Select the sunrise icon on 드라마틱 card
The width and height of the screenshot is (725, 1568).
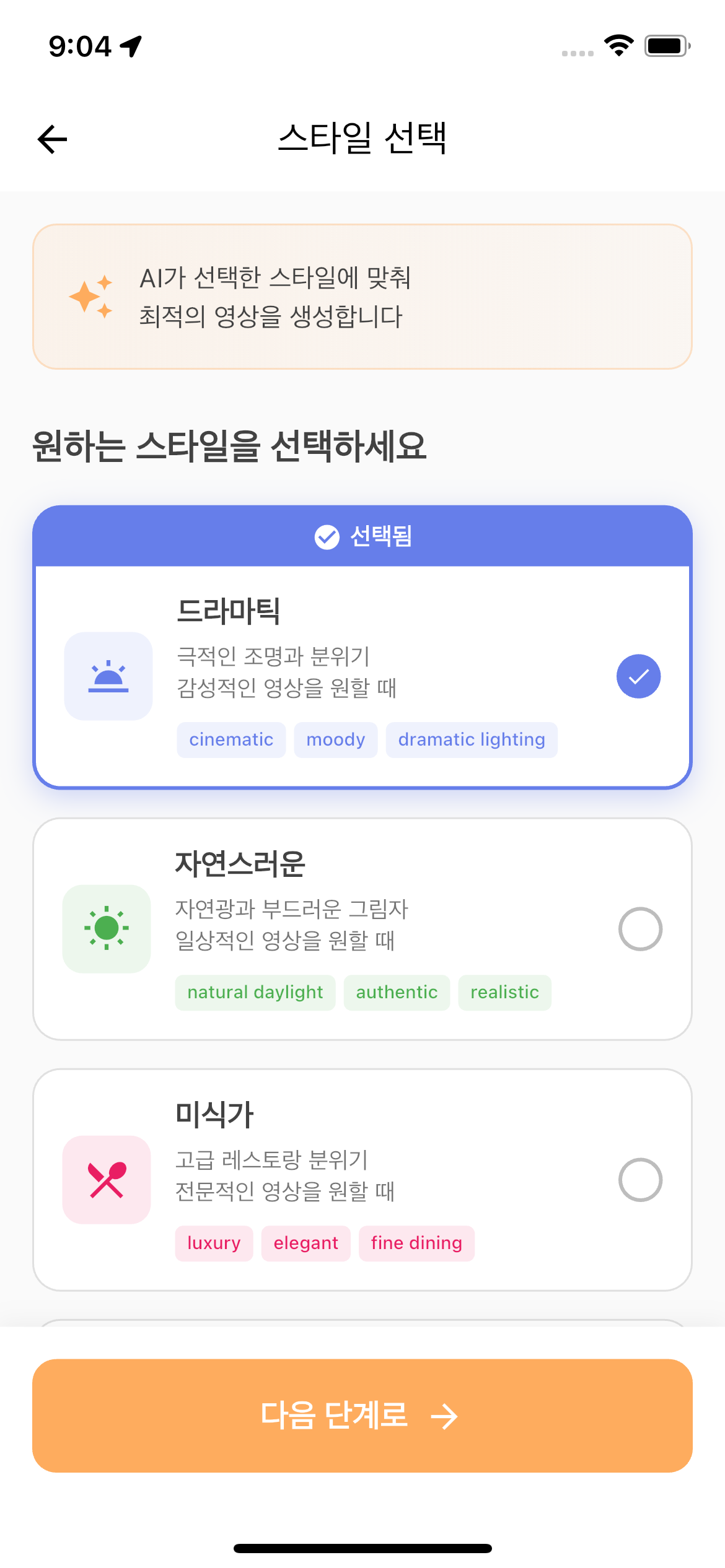(108, 676)
